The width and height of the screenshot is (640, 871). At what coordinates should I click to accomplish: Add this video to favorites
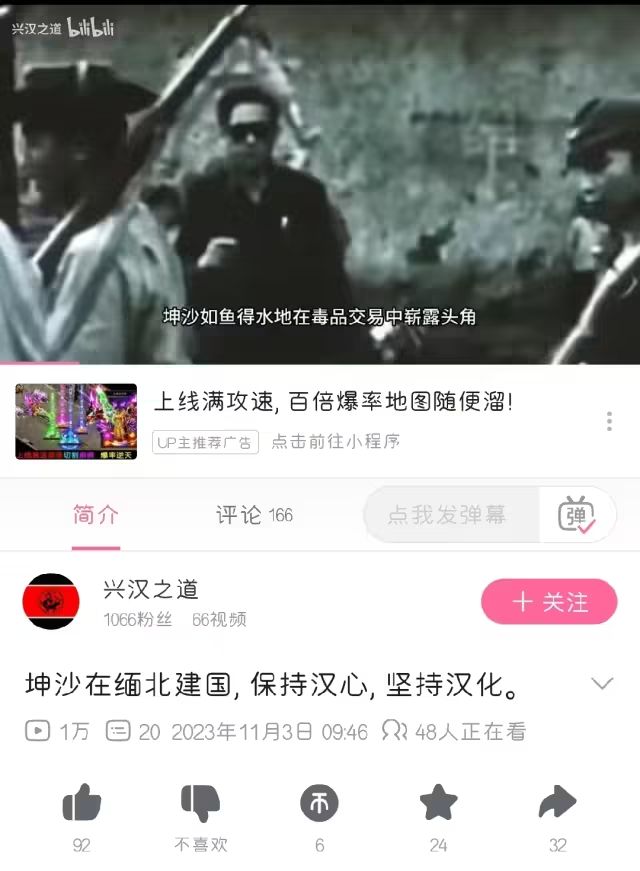pos(438,803)
